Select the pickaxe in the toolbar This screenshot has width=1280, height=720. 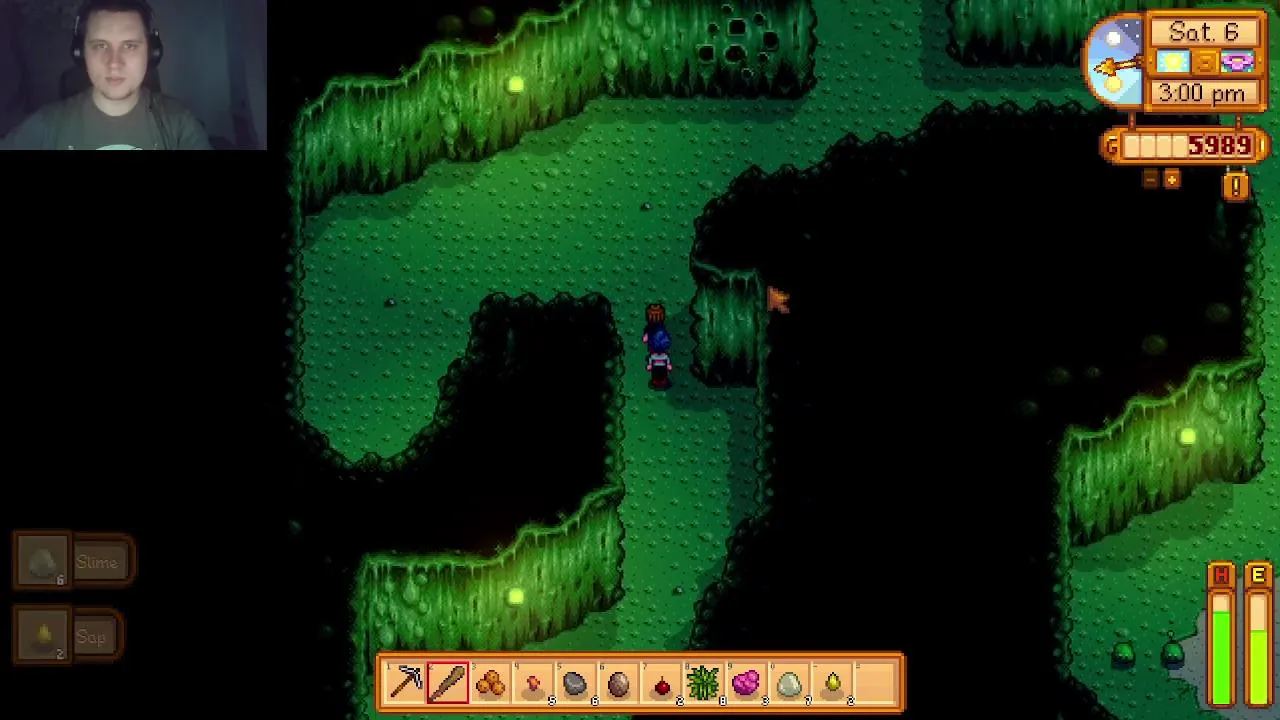[x=406, y=683]
